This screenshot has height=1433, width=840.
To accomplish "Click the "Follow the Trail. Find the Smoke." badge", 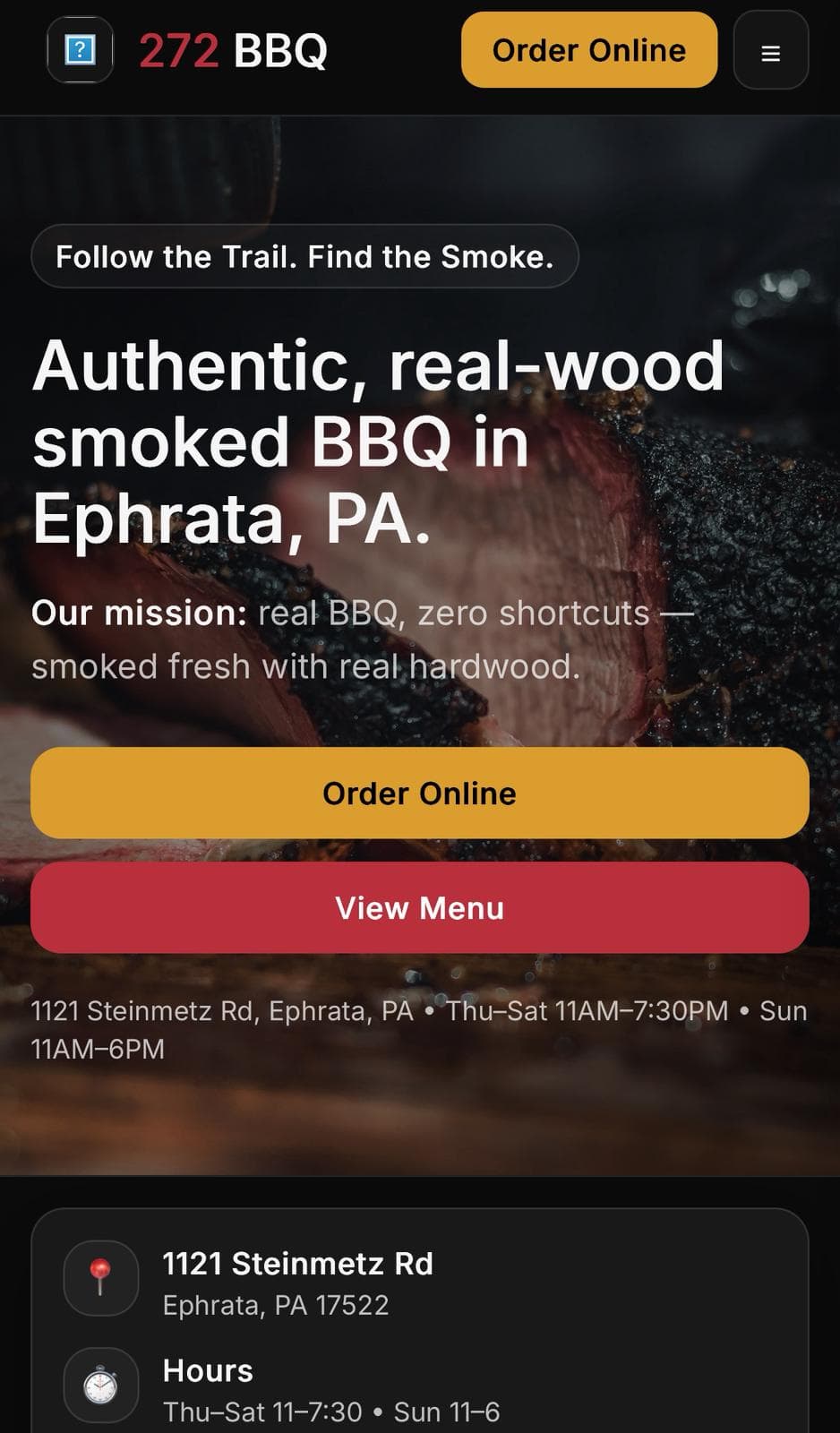I will click(304, 256).
